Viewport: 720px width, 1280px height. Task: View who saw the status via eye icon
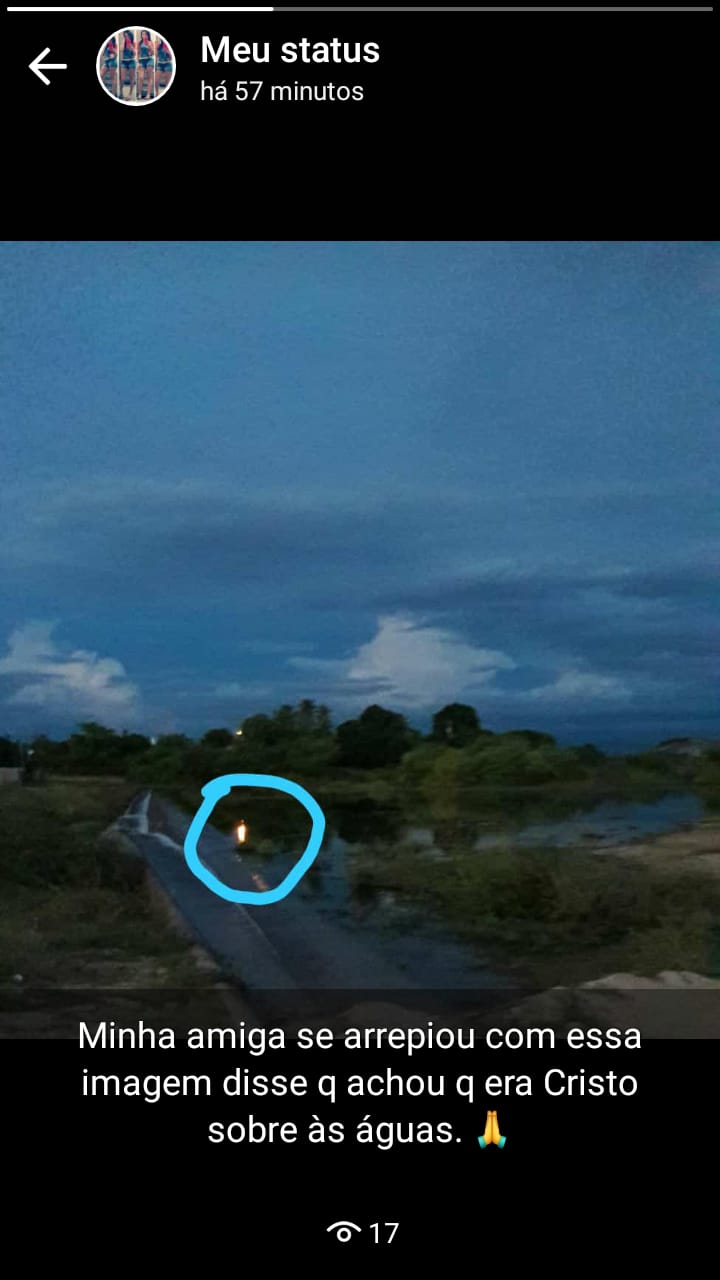(344, 1232)
